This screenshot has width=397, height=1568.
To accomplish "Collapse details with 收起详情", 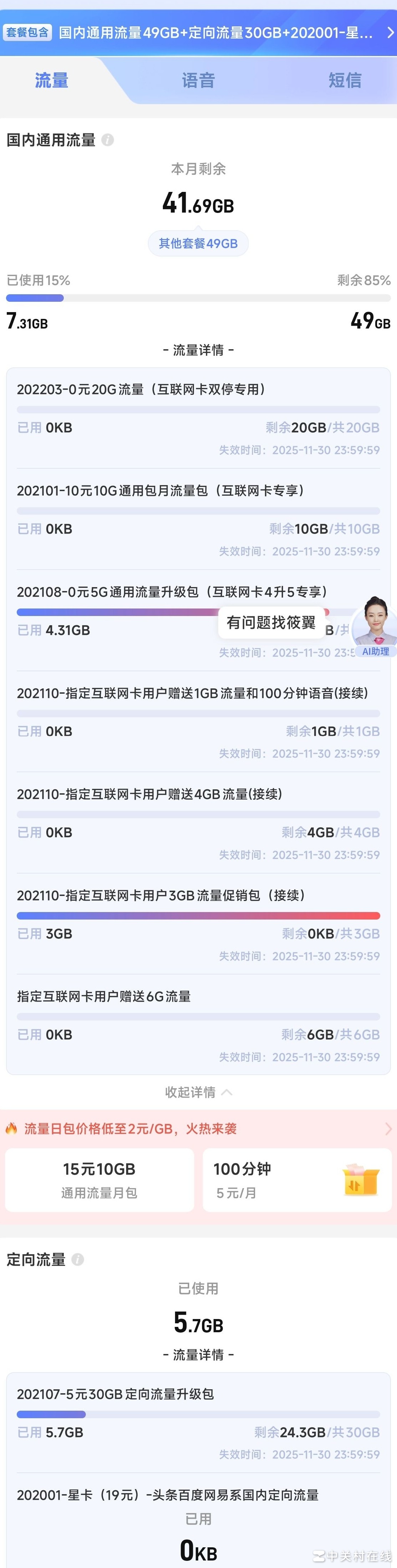I will point(198,1092).
